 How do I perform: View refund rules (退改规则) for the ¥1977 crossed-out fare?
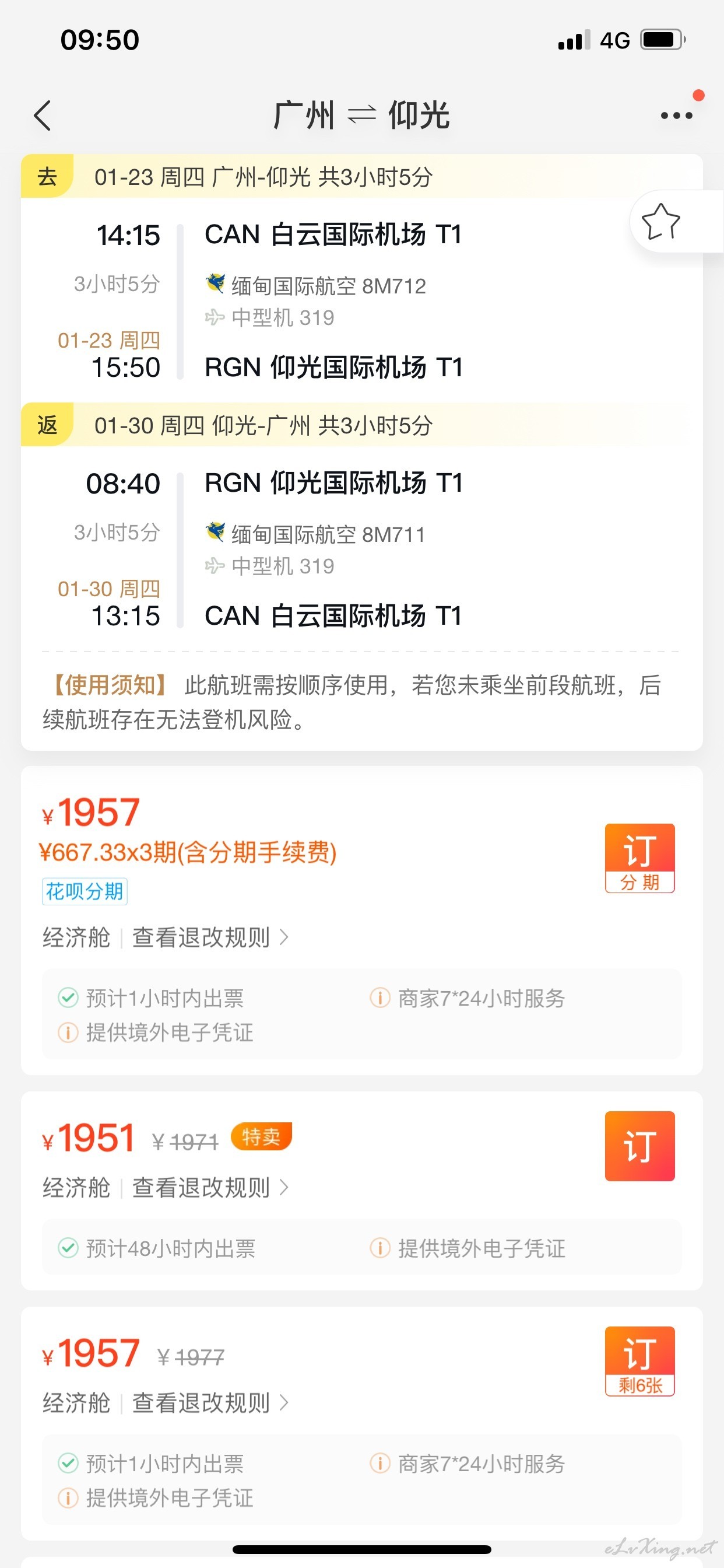click(210, 1403)
